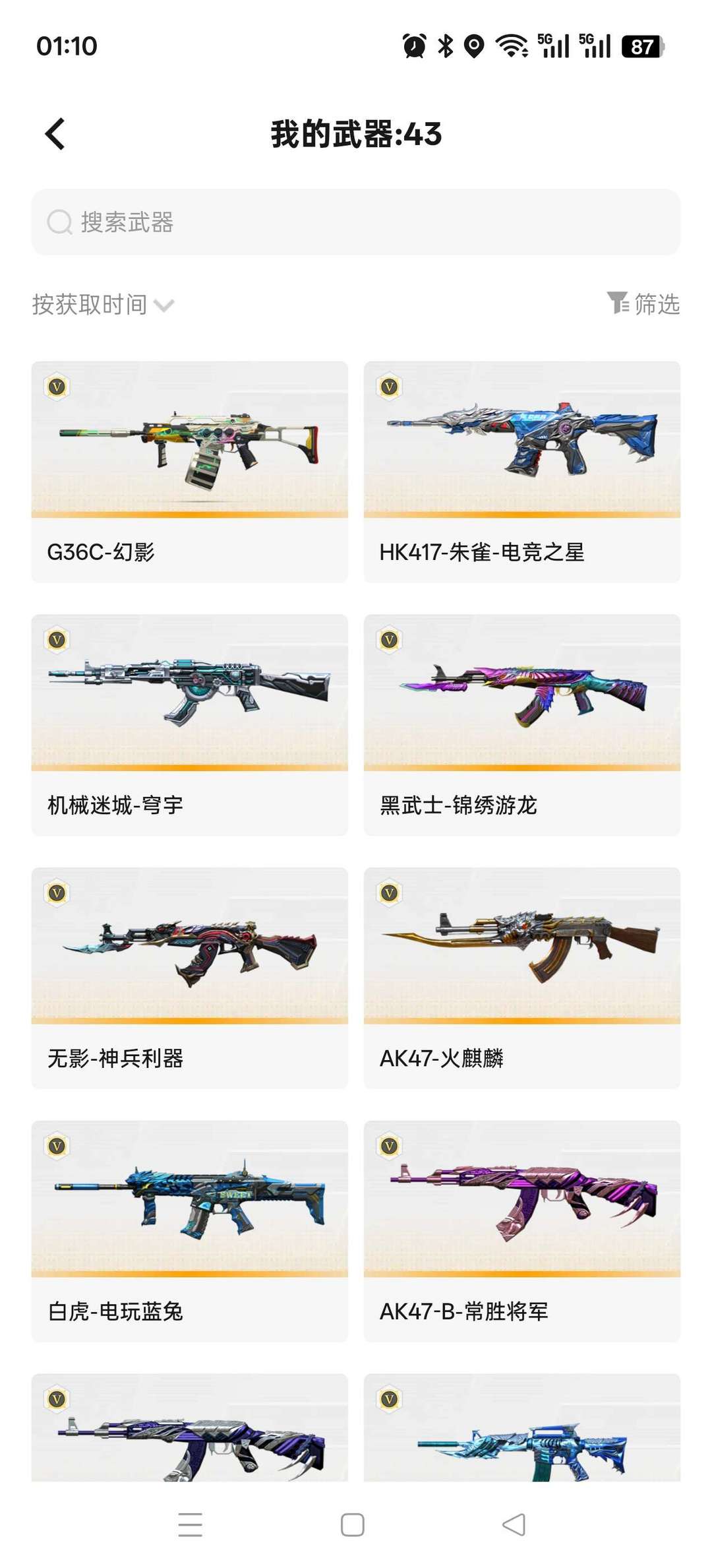
Task: Tap the back arrow at the top left
Action: click(55, 133)
